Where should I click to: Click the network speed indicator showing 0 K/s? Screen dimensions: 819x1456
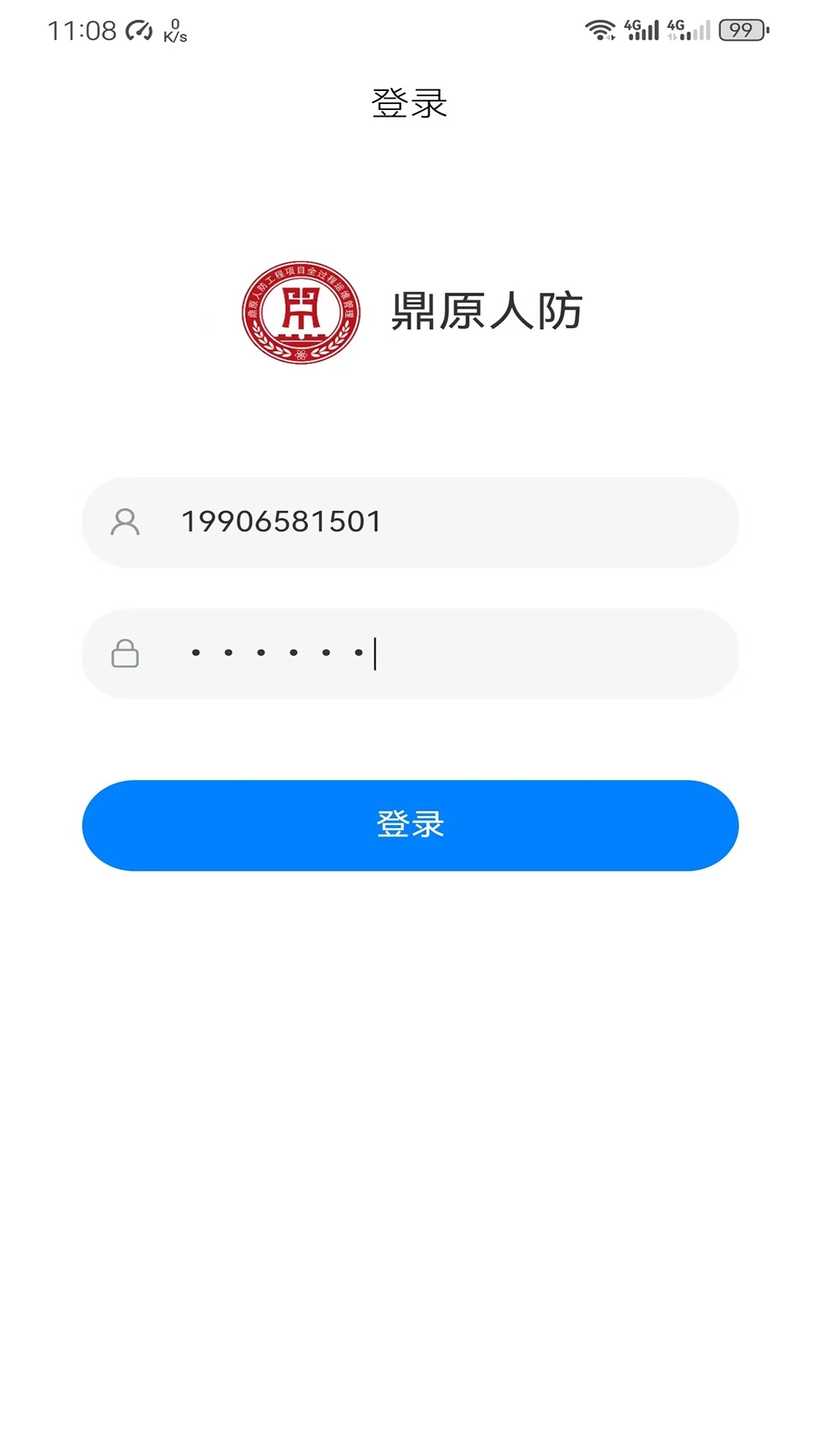click(x=173, y=30)
